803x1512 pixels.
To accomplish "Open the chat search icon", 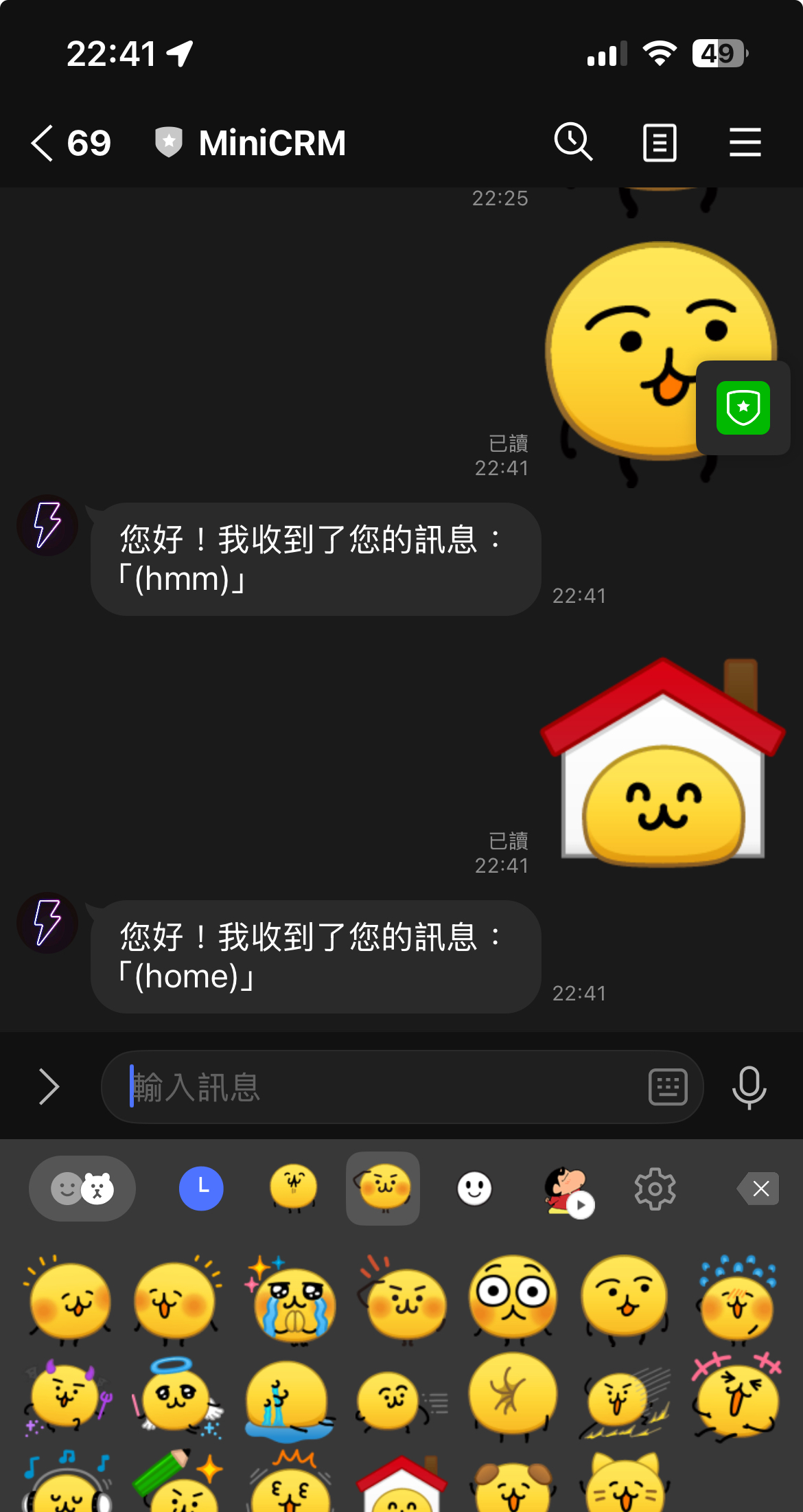I will point(574,142).
